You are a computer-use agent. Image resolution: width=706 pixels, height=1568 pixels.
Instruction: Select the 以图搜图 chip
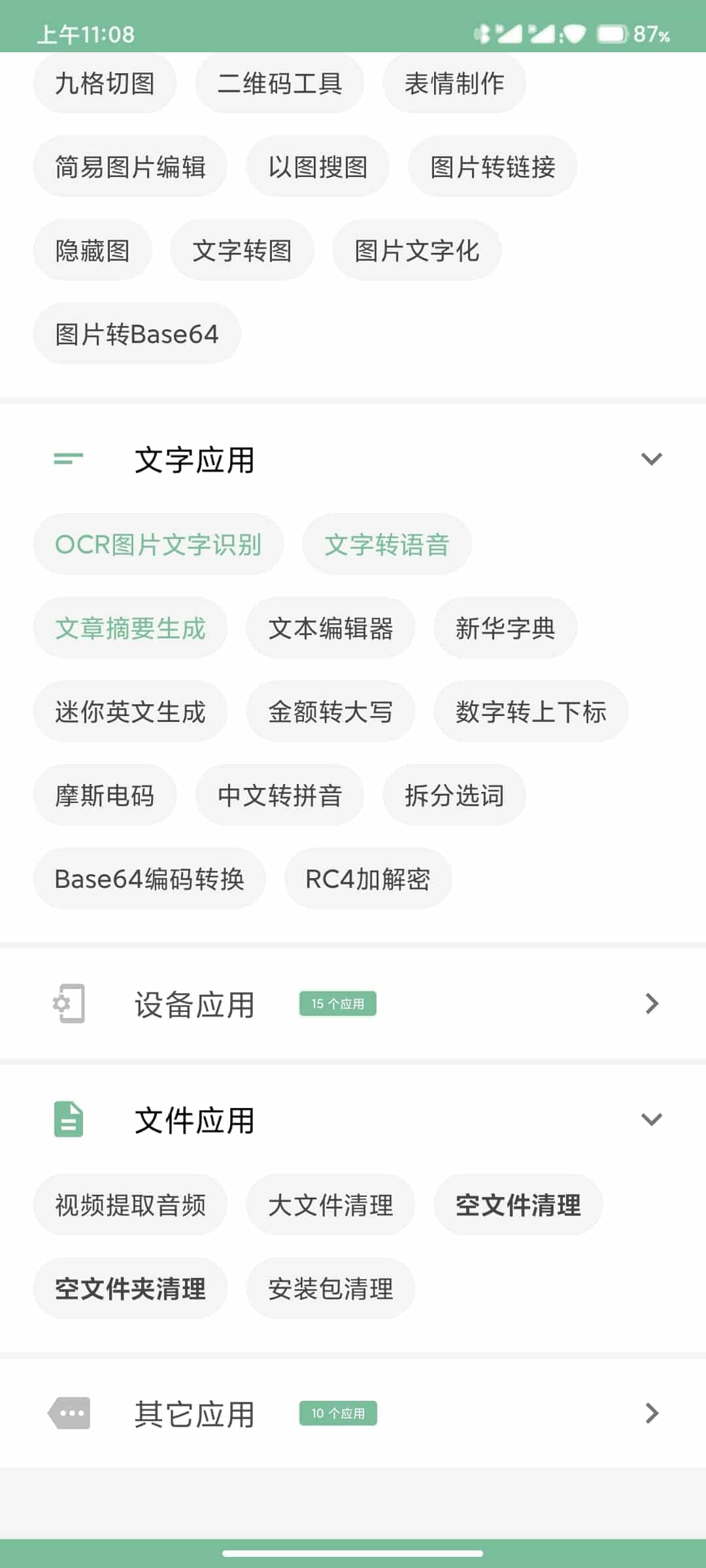(x=317, y=167)
